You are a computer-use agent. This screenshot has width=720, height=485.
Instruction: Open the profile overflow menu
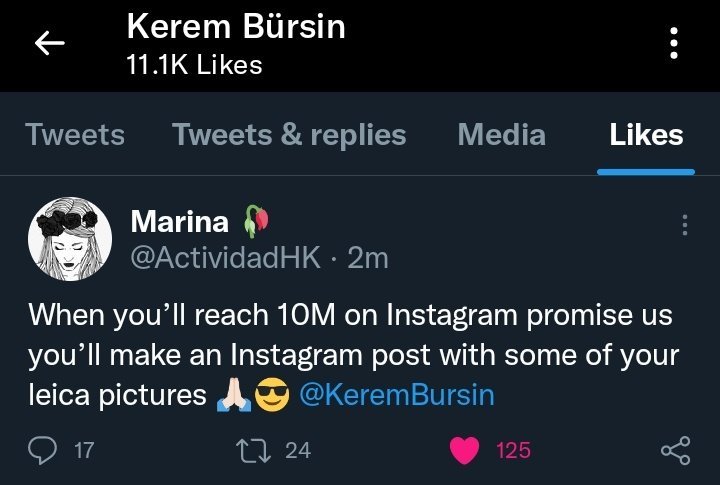point(674,43)
